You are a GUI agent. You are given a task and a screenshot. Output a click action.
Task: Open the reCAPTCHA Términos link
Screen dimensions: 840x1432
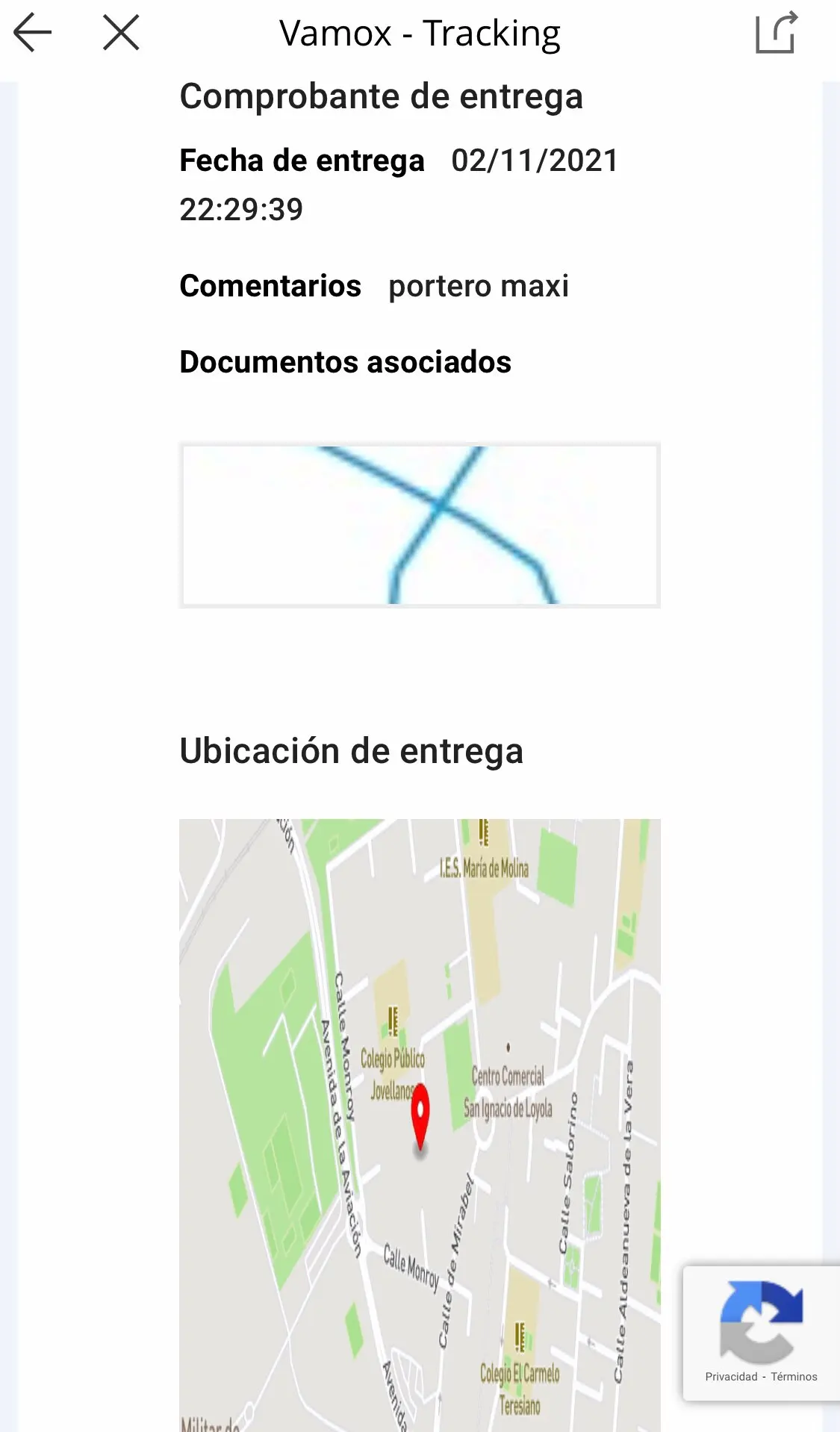click(794, 1377)
